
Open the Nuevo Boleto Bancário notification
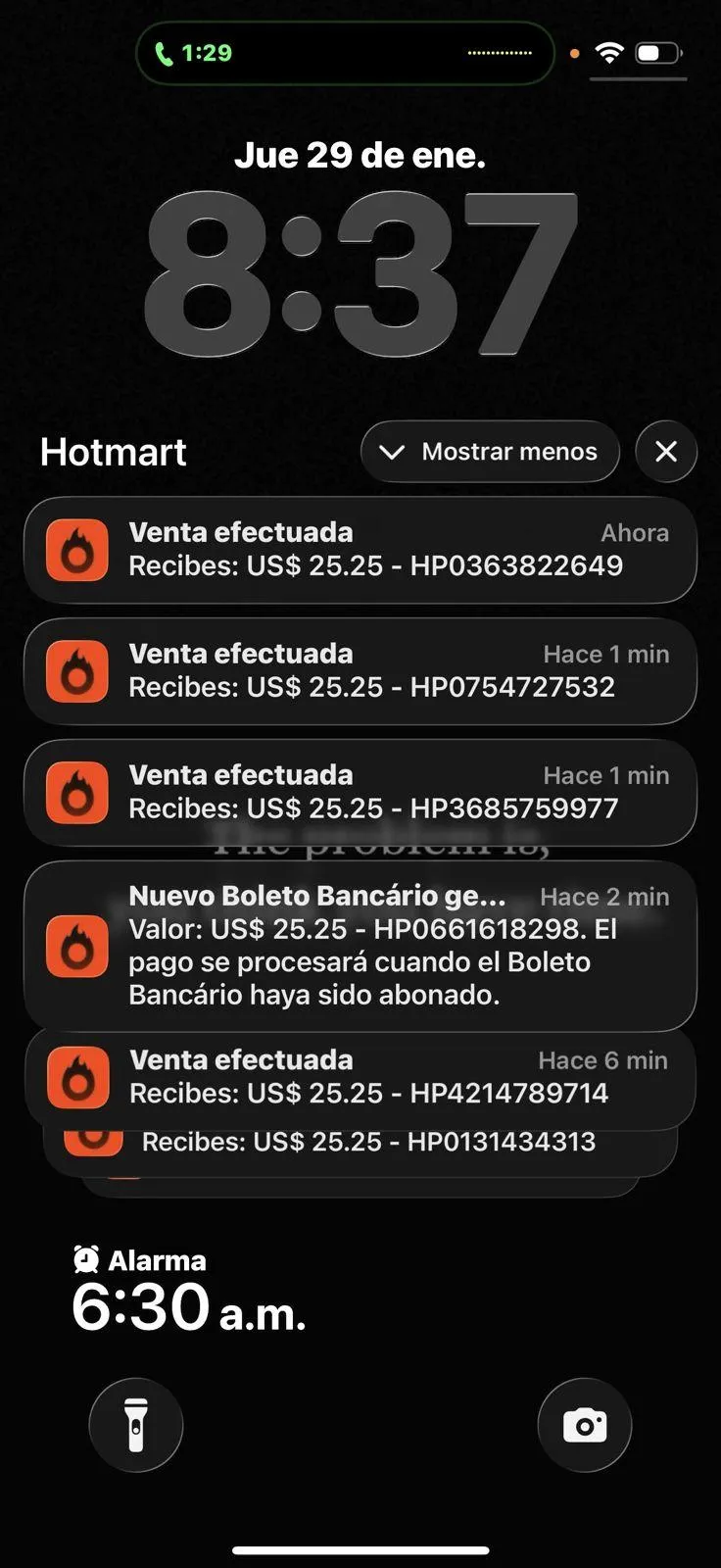click(x=360, y=946)
